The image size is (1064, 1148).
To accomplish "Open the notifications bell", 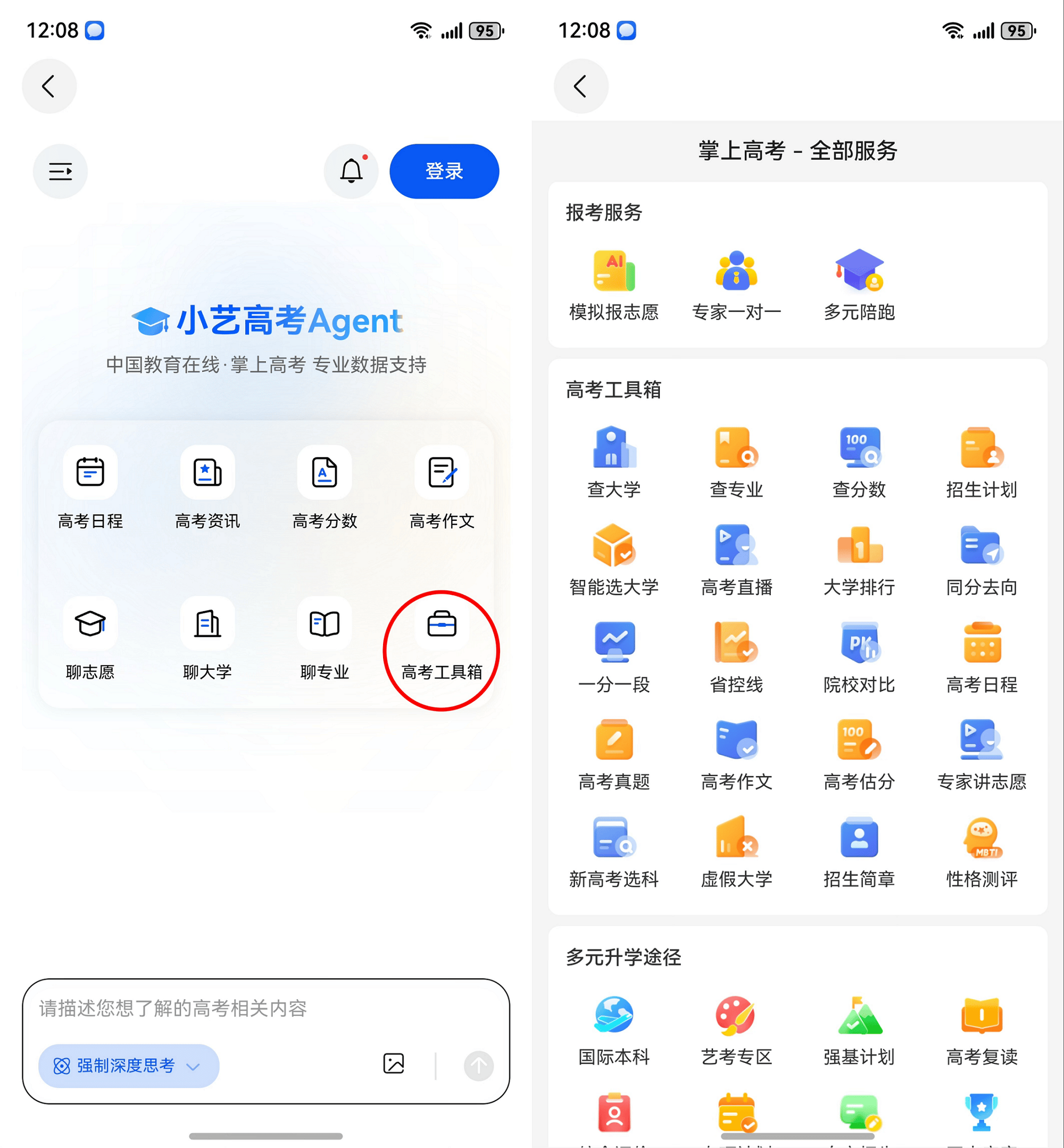I will pyautogui.click(x=351, y=171).
